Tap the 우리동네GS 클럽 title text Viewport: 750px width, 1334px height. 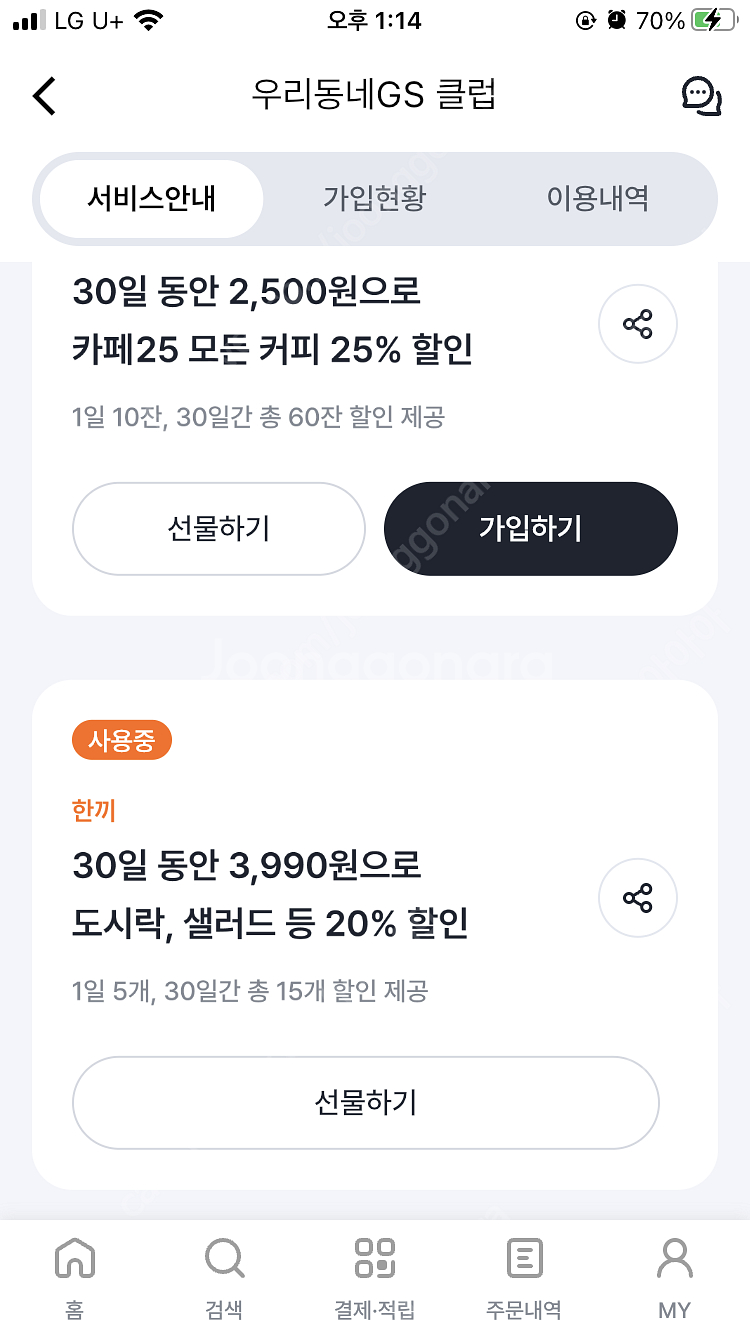[x=374, y=95]
